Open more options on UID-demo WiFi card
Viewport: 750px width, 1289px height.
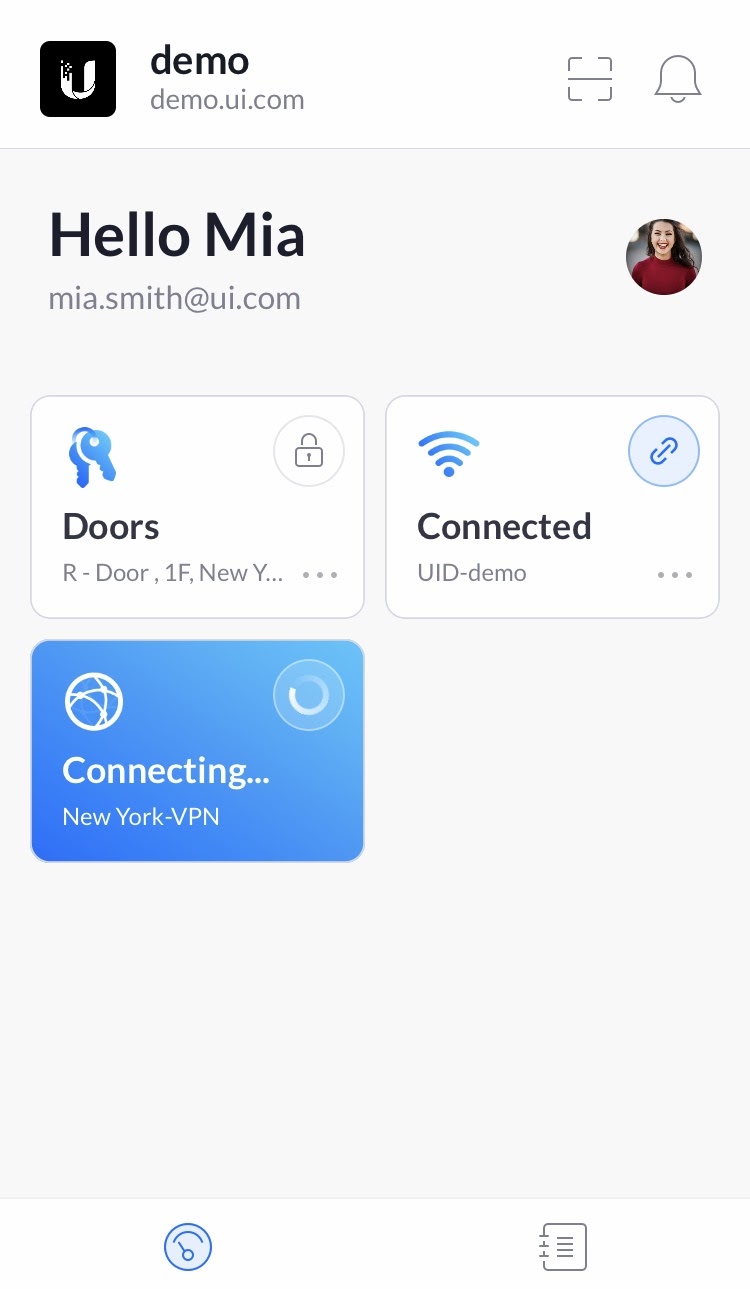coord(675,575)
